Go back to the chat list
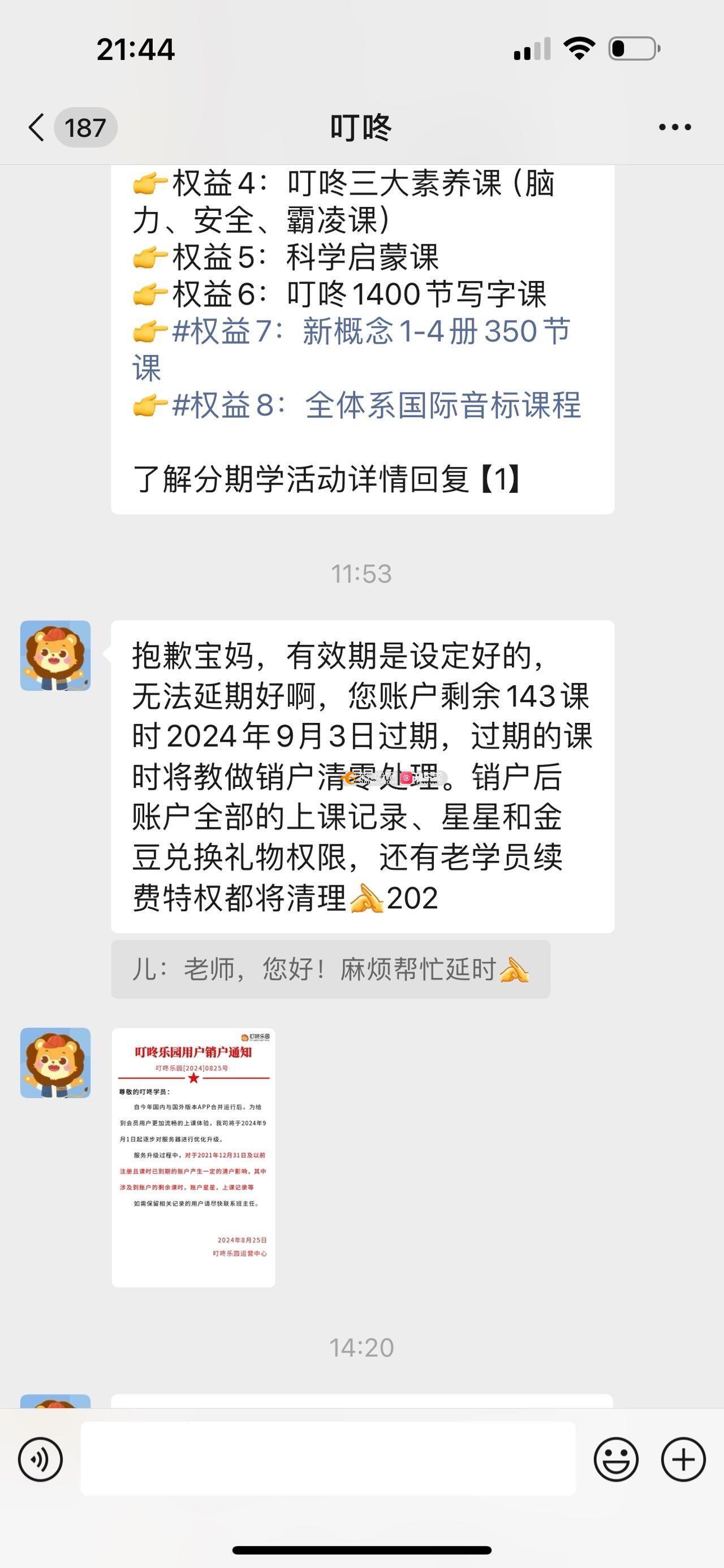Image resolution: width=724 pixels, height=1568 pixels. (x=38, y=128)
